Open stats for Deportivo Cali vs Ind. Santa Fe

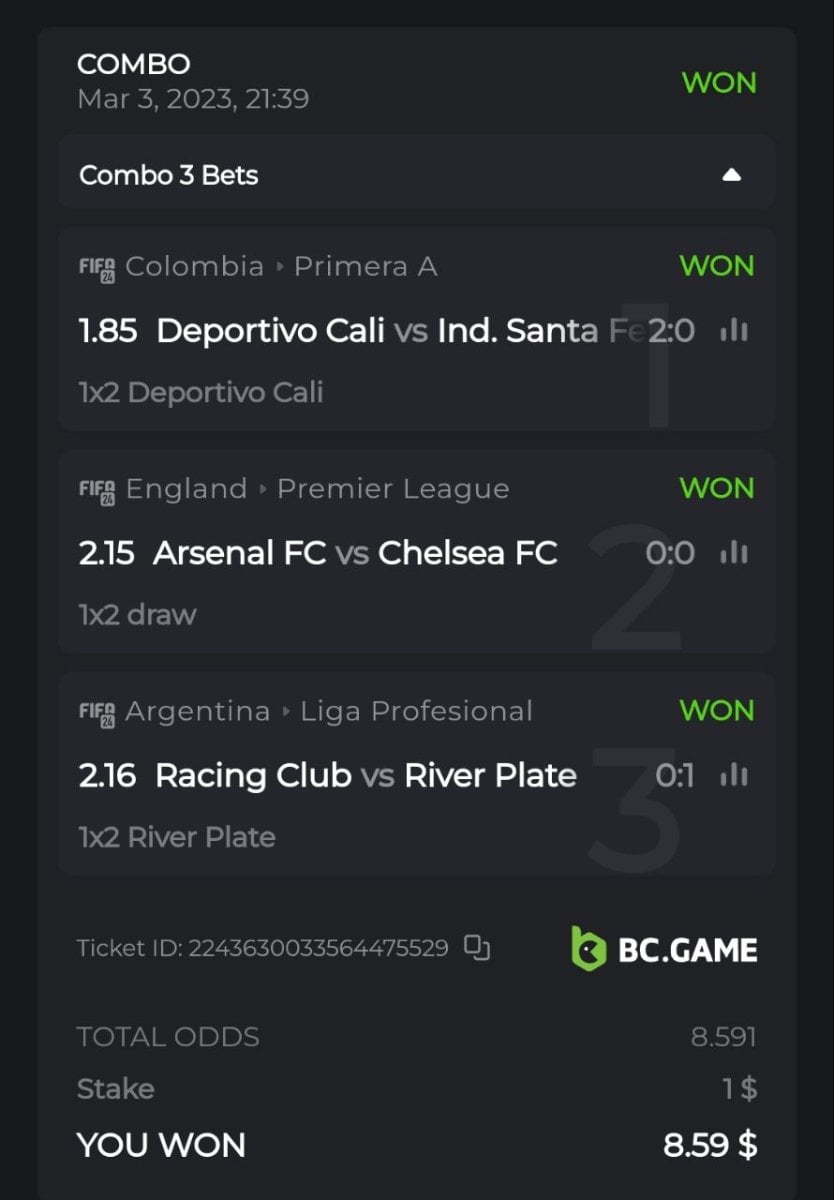click(x=734, y=330)
